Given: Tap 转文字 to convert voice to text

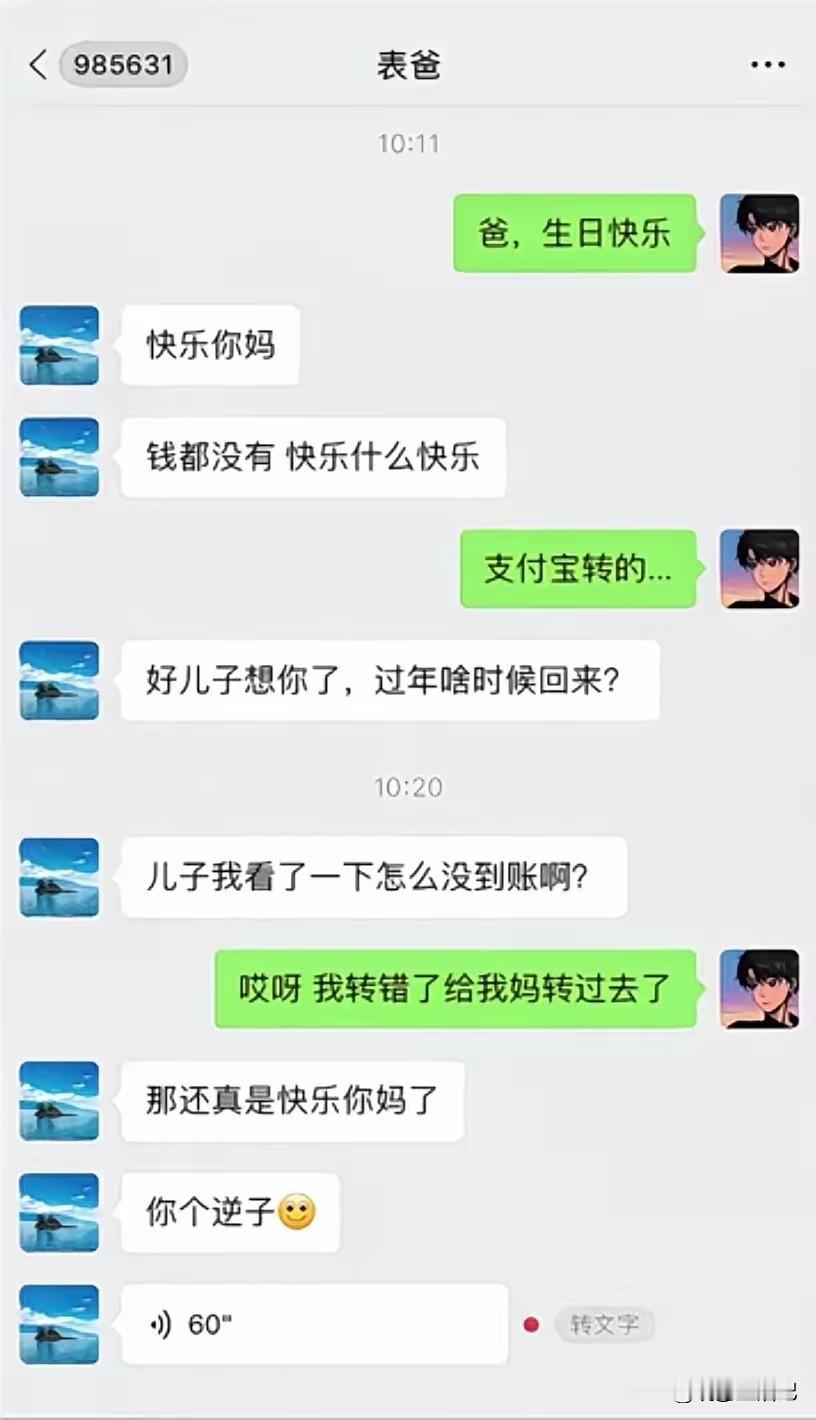Looking at the screenshot, I should pyautogui.click(x=605, y=1323).
